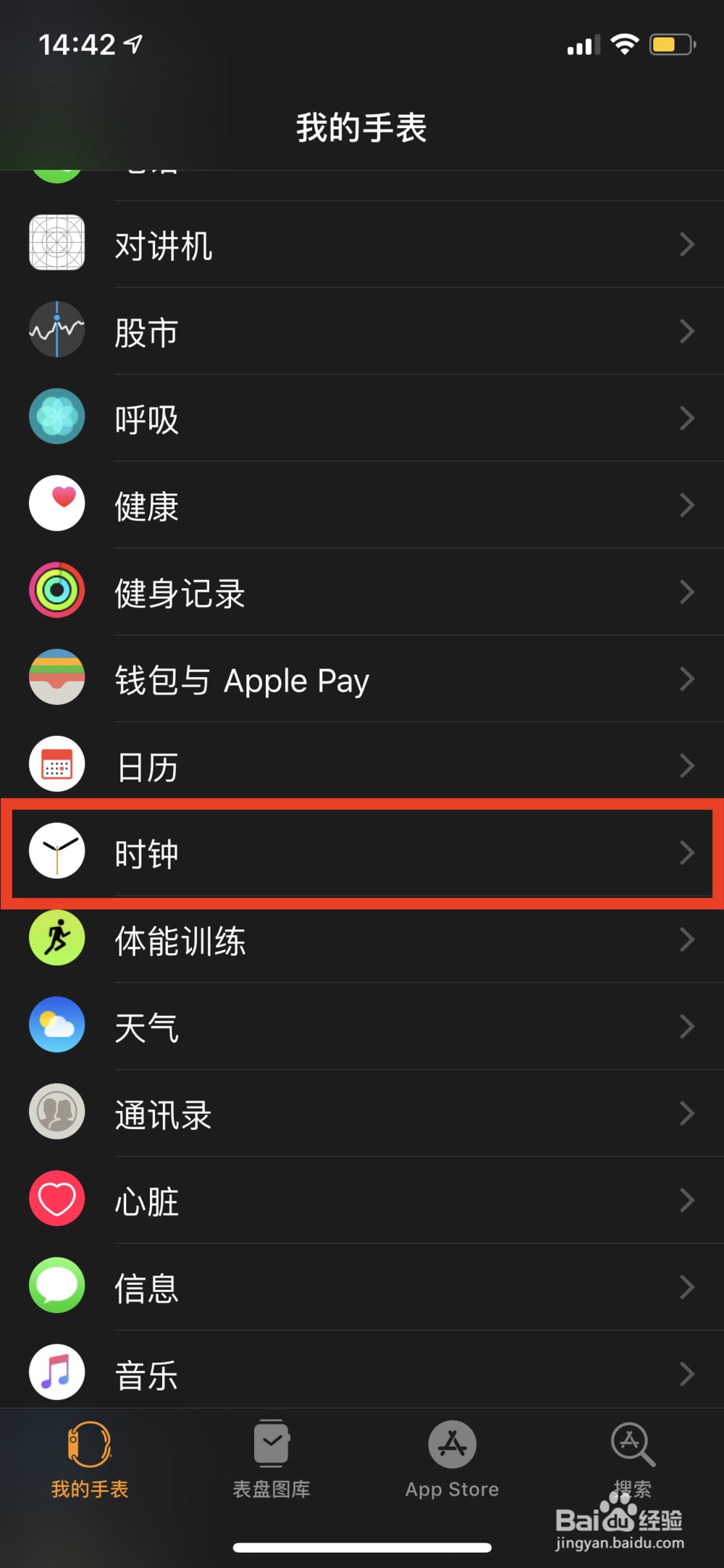Go to the Search (搜索) tab
The height and width of the screenshot is (1568, 724).
pos(631,1458)
